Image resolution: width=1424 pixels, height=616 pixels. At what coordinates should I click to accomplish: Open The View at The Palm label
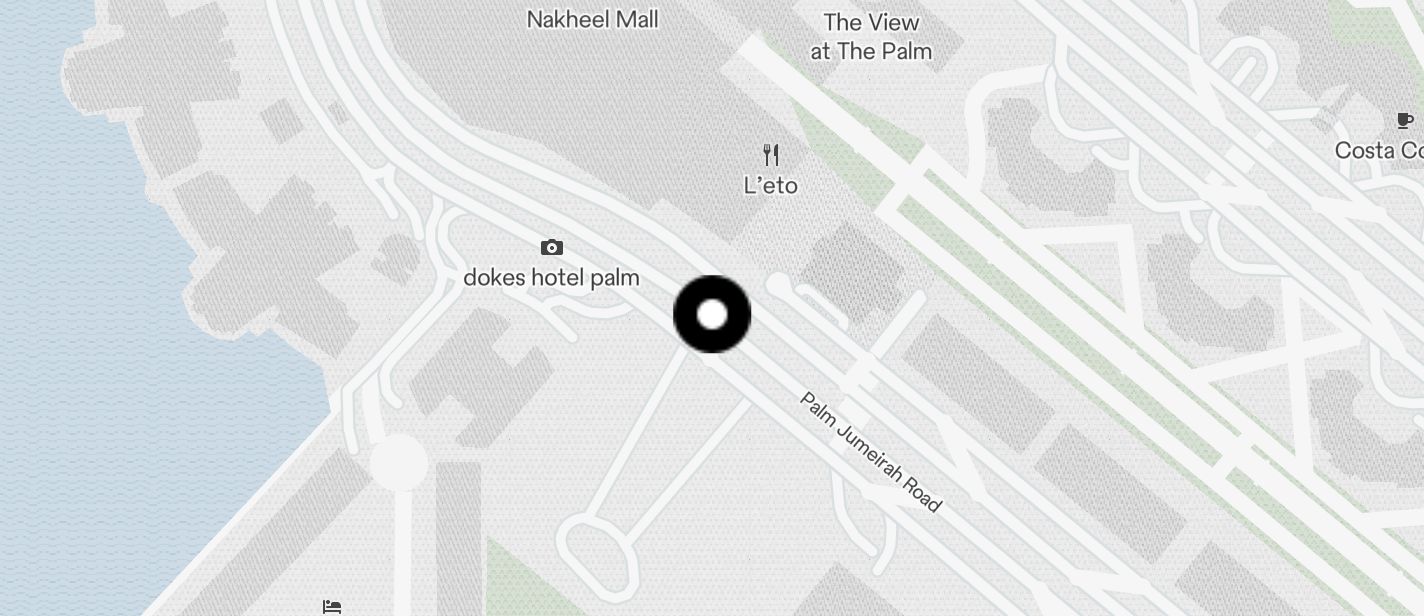click(x=870, y=37)
